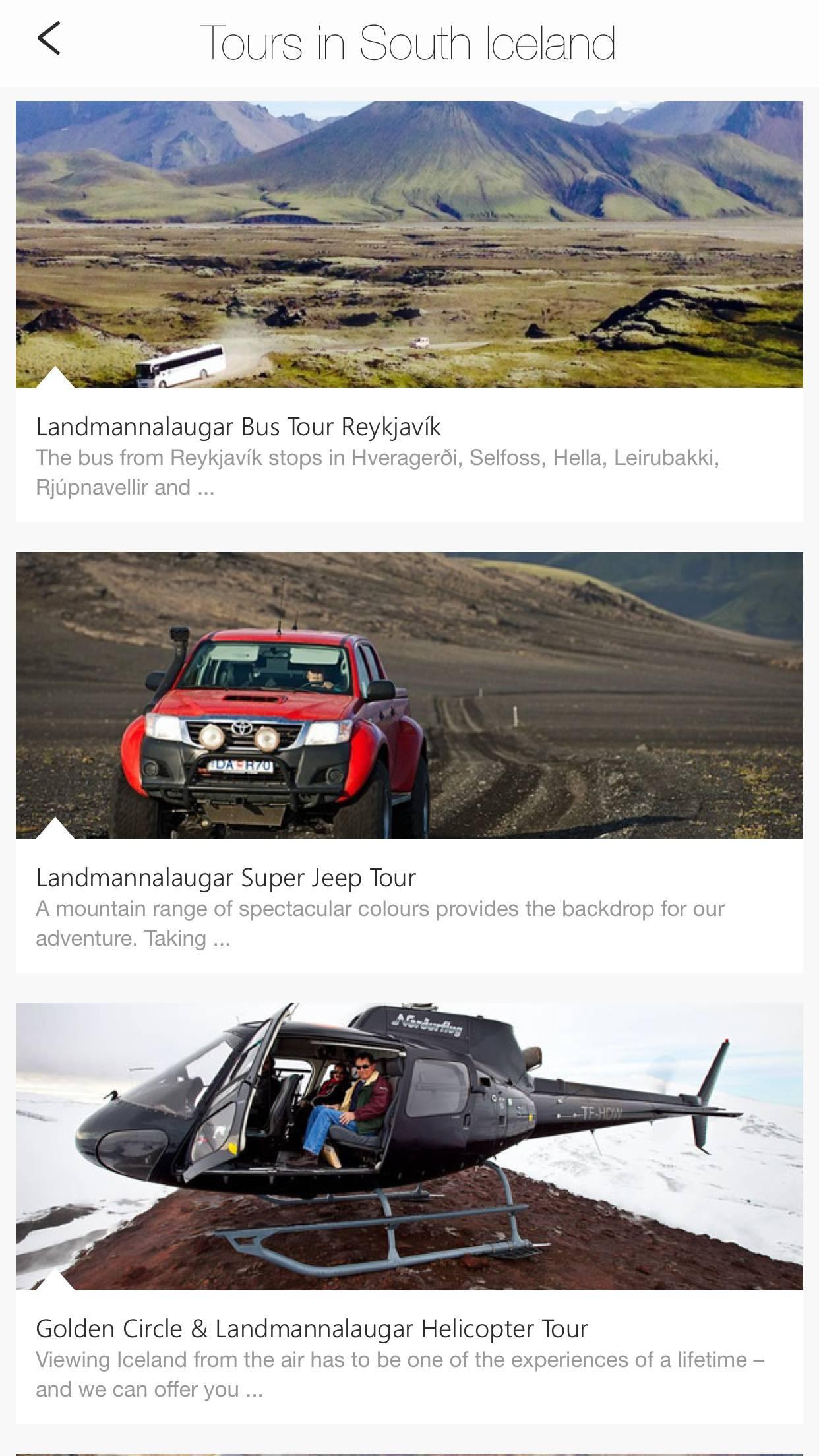The image size is (819, 1456).
Task: Open the partially visible fourth tour card
Action: pyautogui.click(x=409, y=1451)
